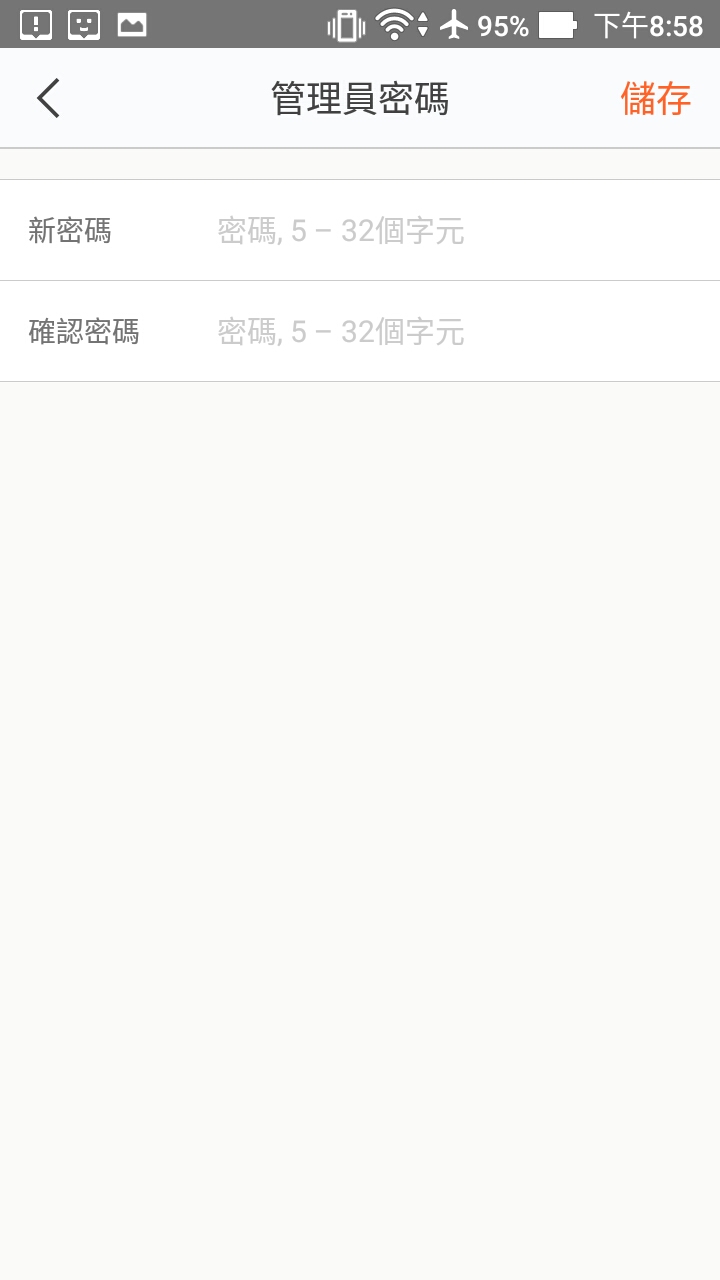
Task: Tap 儲存 to save the password
Action: [656, 98]
